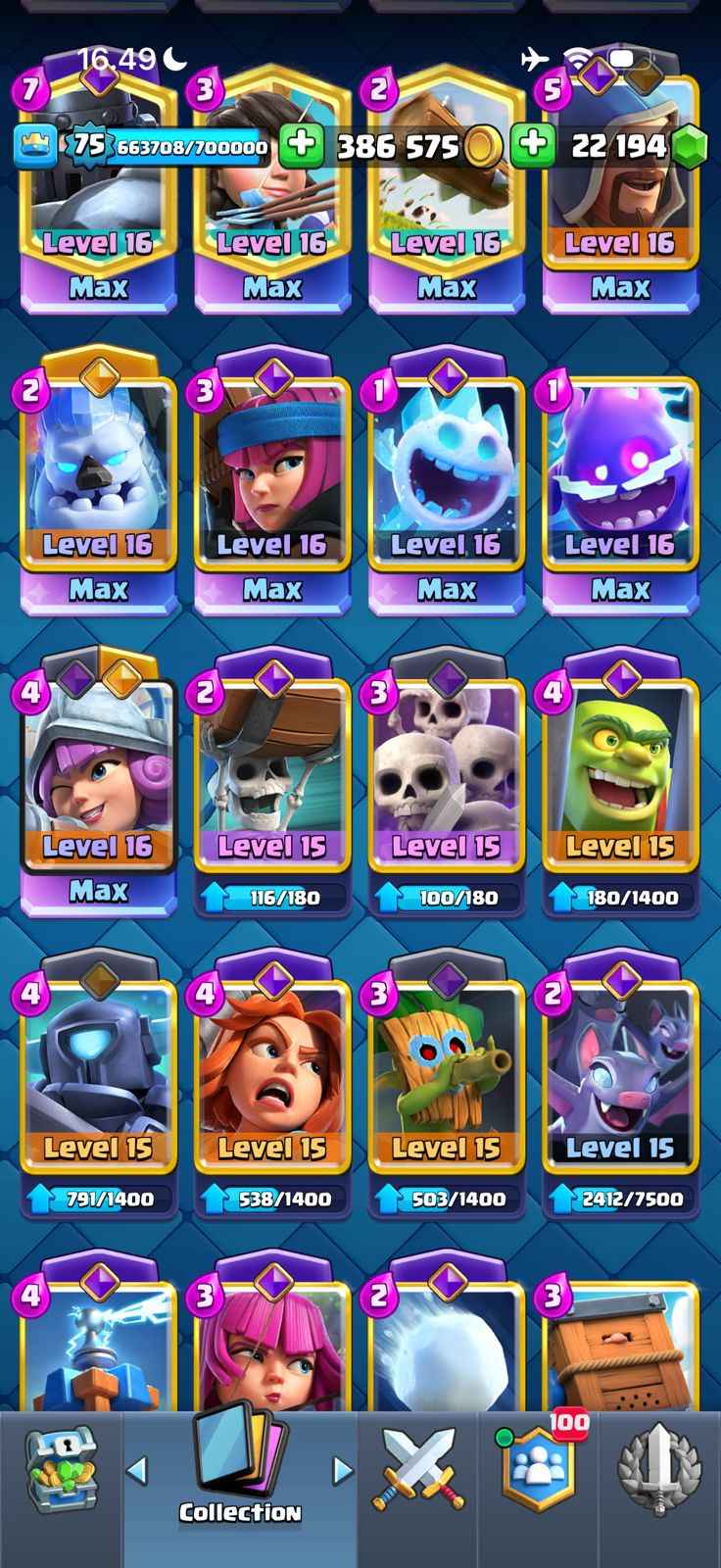Tap the left arrow beside Collection
This screenshot has height=1568, width=721.
pos(138,1470)
